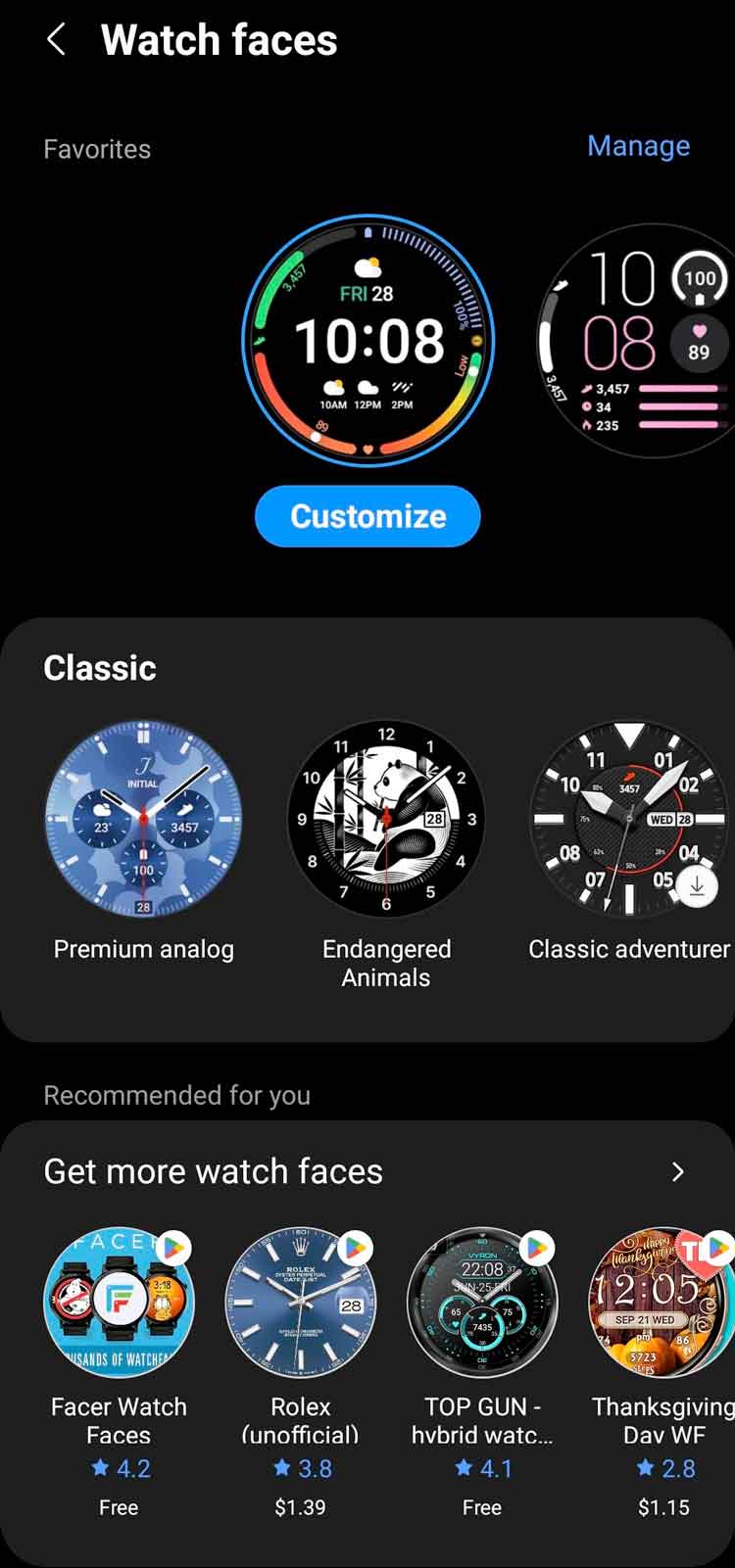Expand Get more watch faces with the chevron
The image size is (735, 1568).
pos(679,1171)
